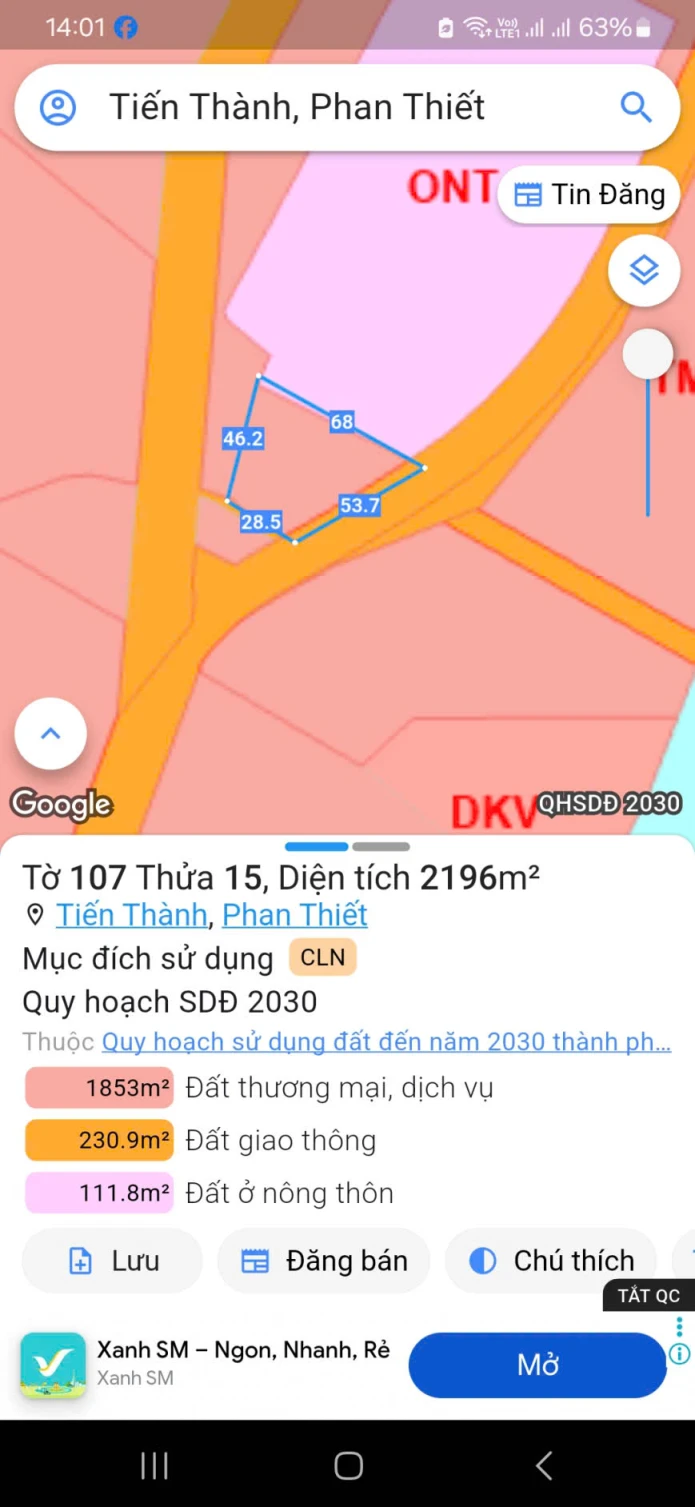695x1507 pixels.
Task: Dismiss ads with TẮT QC
Action: (648, 1296)
